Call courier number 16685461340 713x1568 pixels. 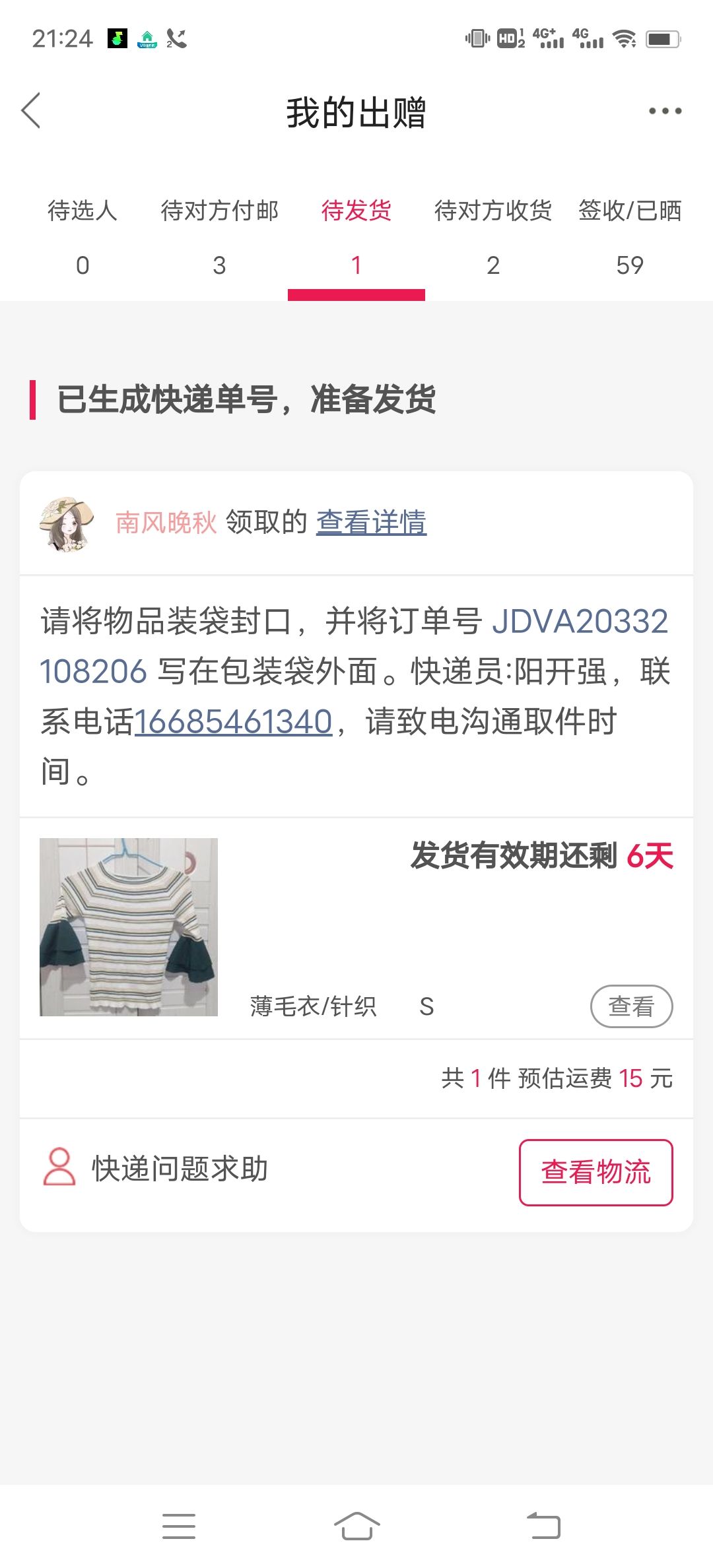(x=233, y=721)
